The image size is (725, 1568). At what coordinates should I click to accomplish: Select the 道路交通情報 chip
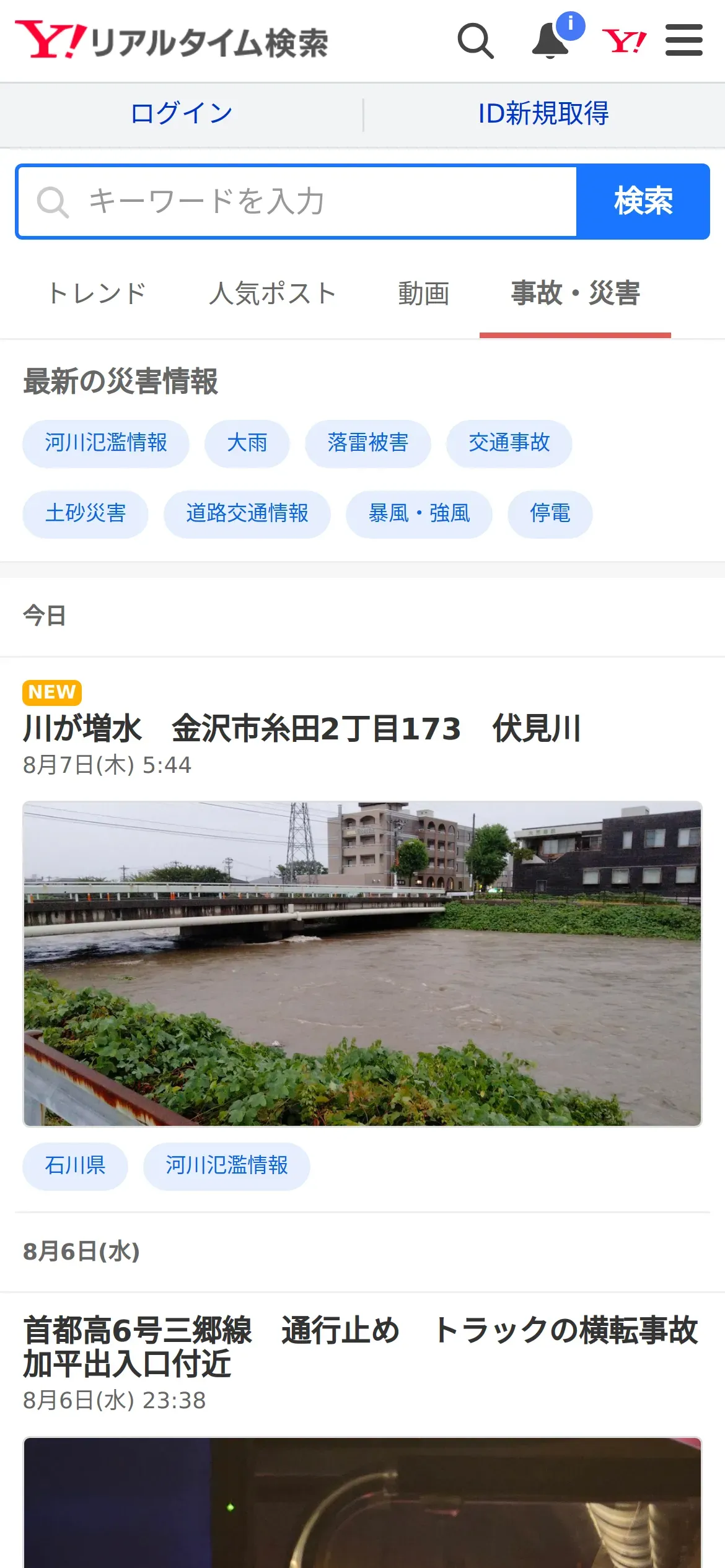pos(247,514)
